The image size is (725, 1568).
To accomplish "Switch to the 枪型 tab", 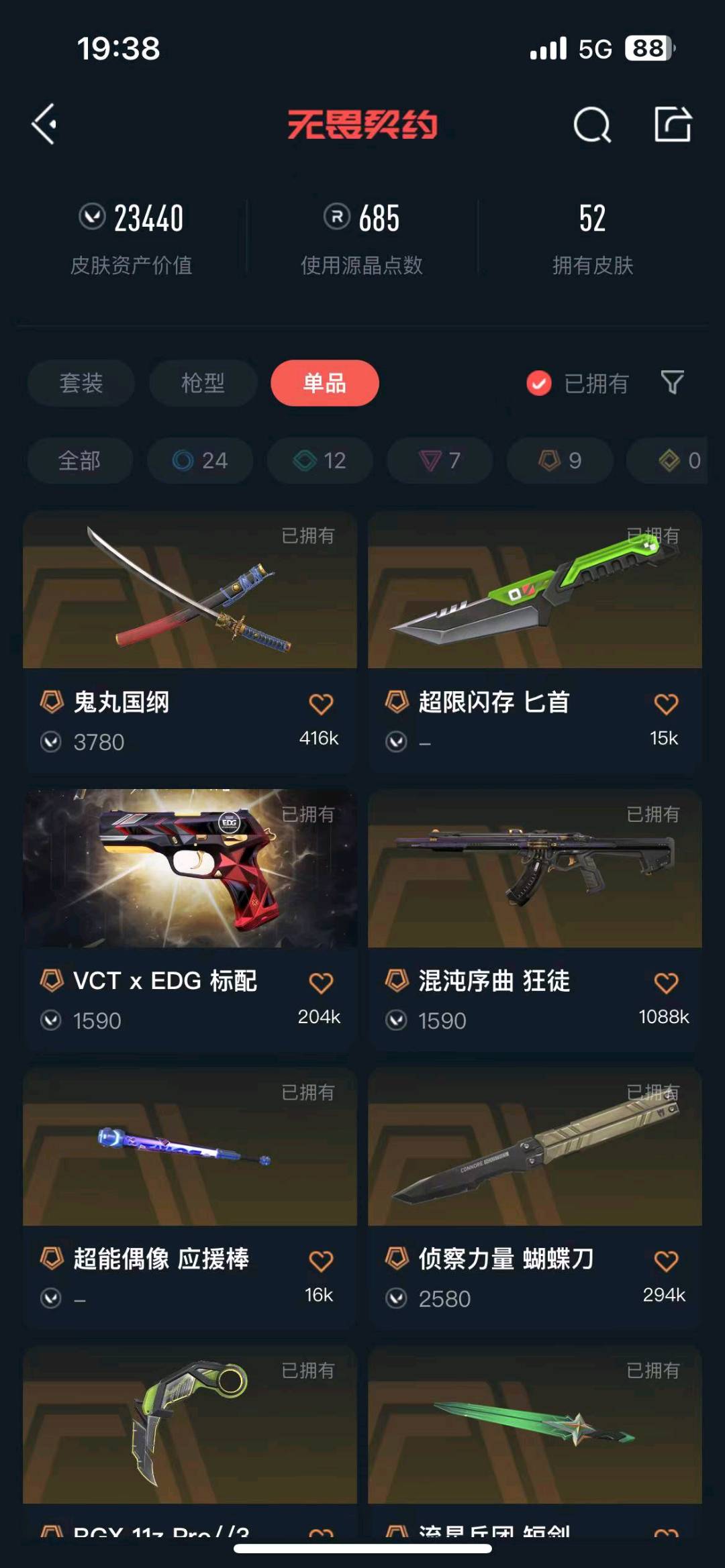I will click(203, 383).
